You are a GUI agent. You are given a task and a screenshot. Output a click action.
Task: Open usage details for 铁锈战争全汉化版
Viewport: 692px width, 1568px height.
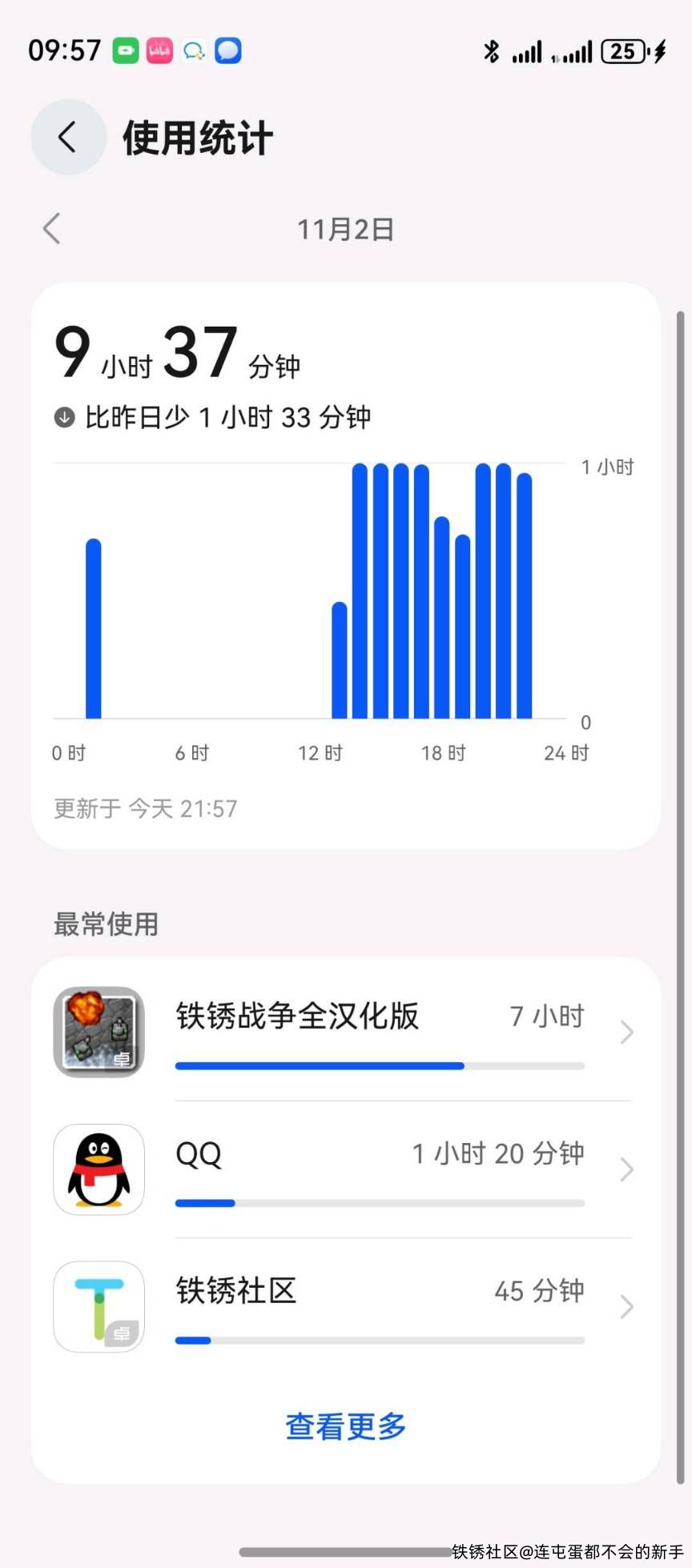(x=344, y=1032)
